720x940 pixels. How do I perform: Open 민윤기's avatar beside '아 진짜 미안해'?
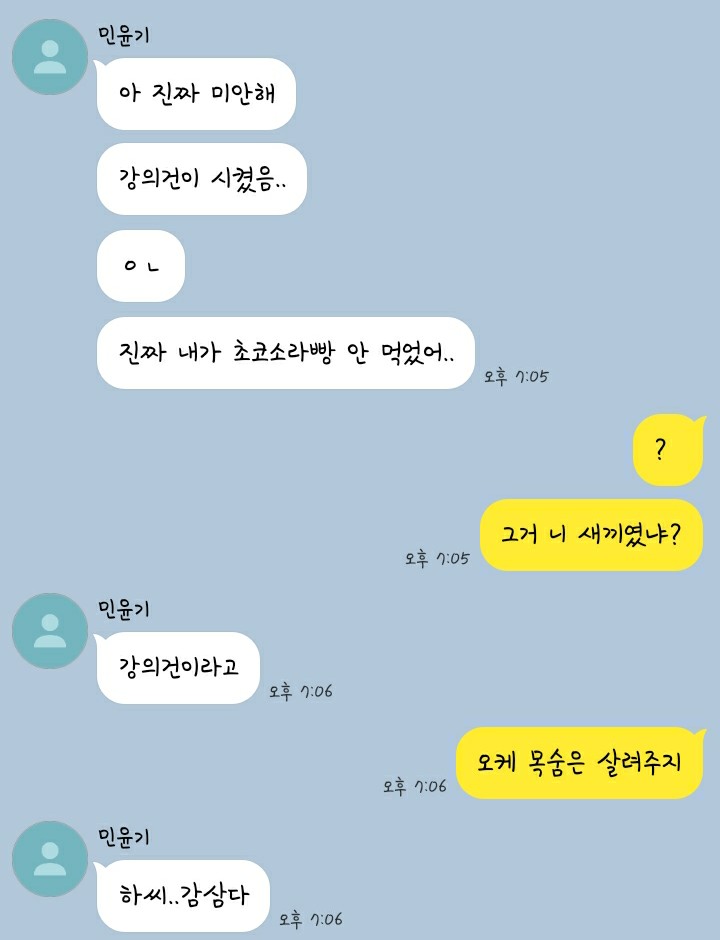coord(50,57)
